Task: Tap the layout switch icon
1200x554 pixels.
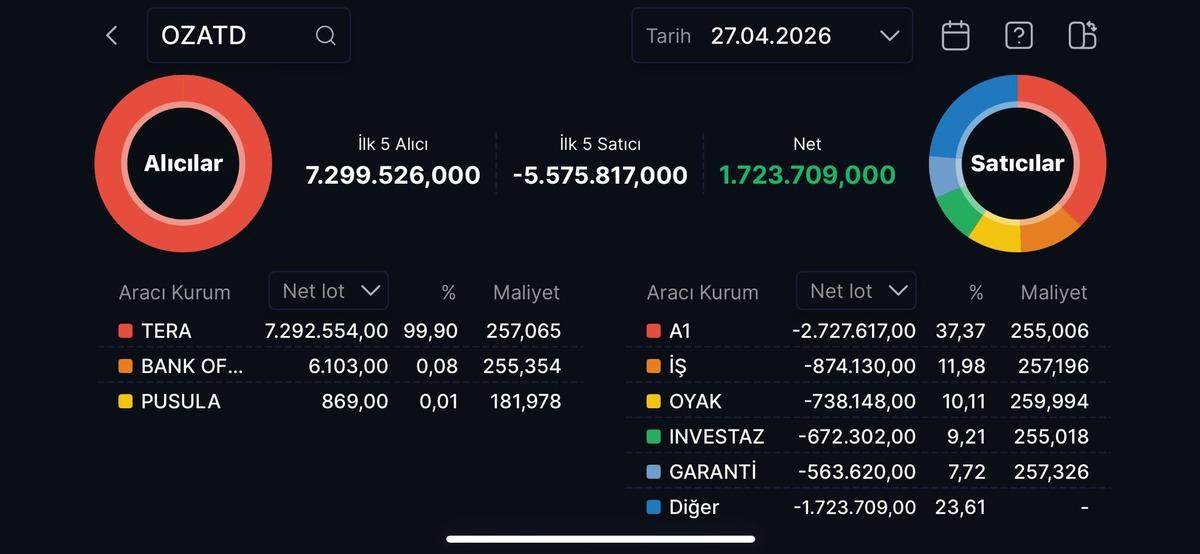Action: pos(1082,36)
